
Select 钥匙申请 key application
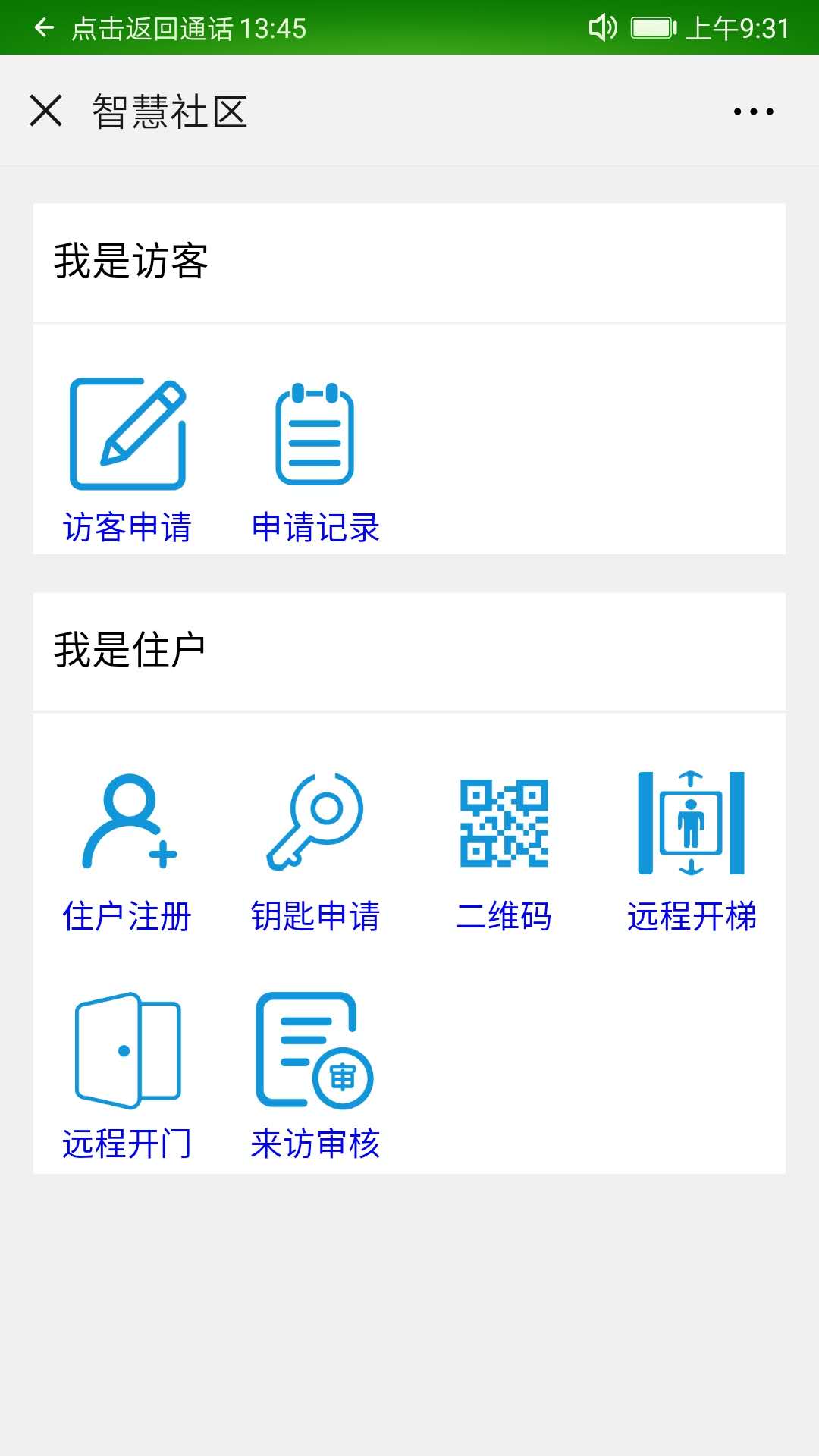coord(315,851)
